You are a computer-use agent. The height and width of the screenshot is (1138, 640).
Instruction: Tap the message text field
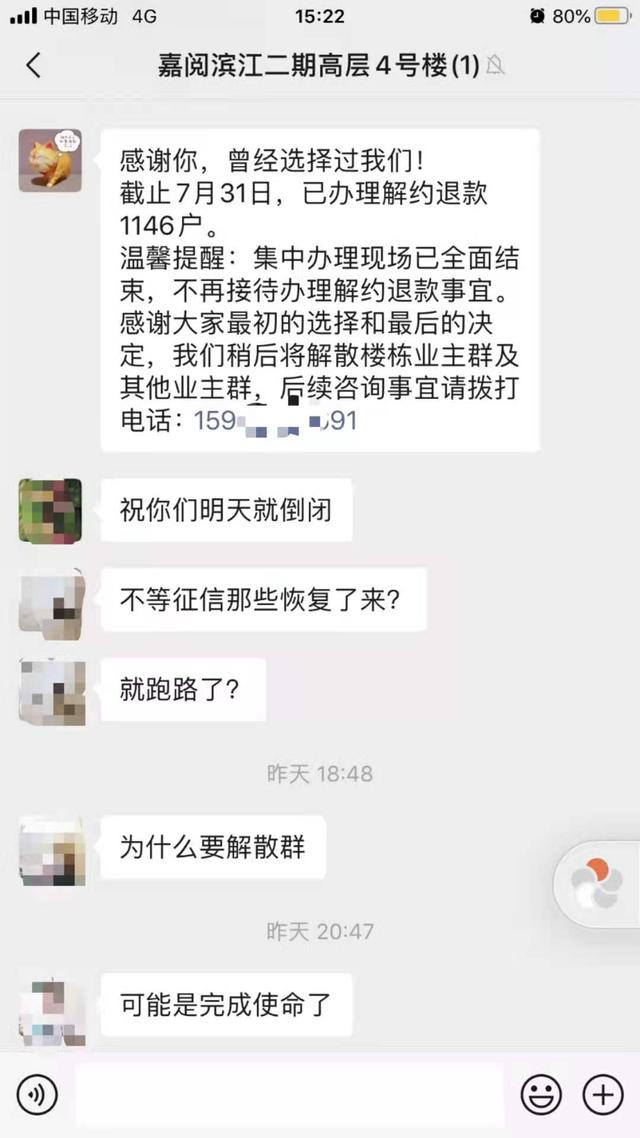pos(289,1095)
